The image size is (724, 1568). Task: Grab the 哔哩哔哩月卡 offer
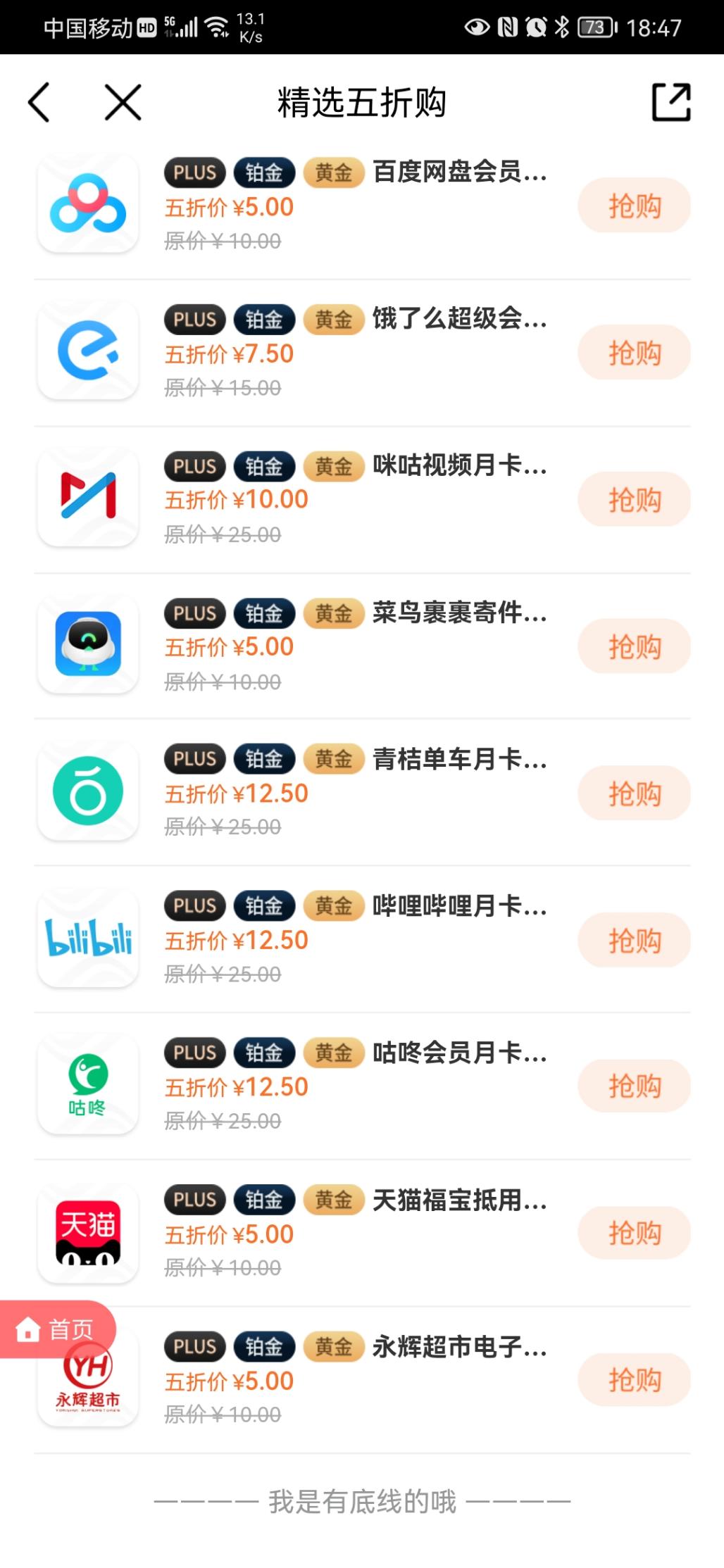point(634,940)
